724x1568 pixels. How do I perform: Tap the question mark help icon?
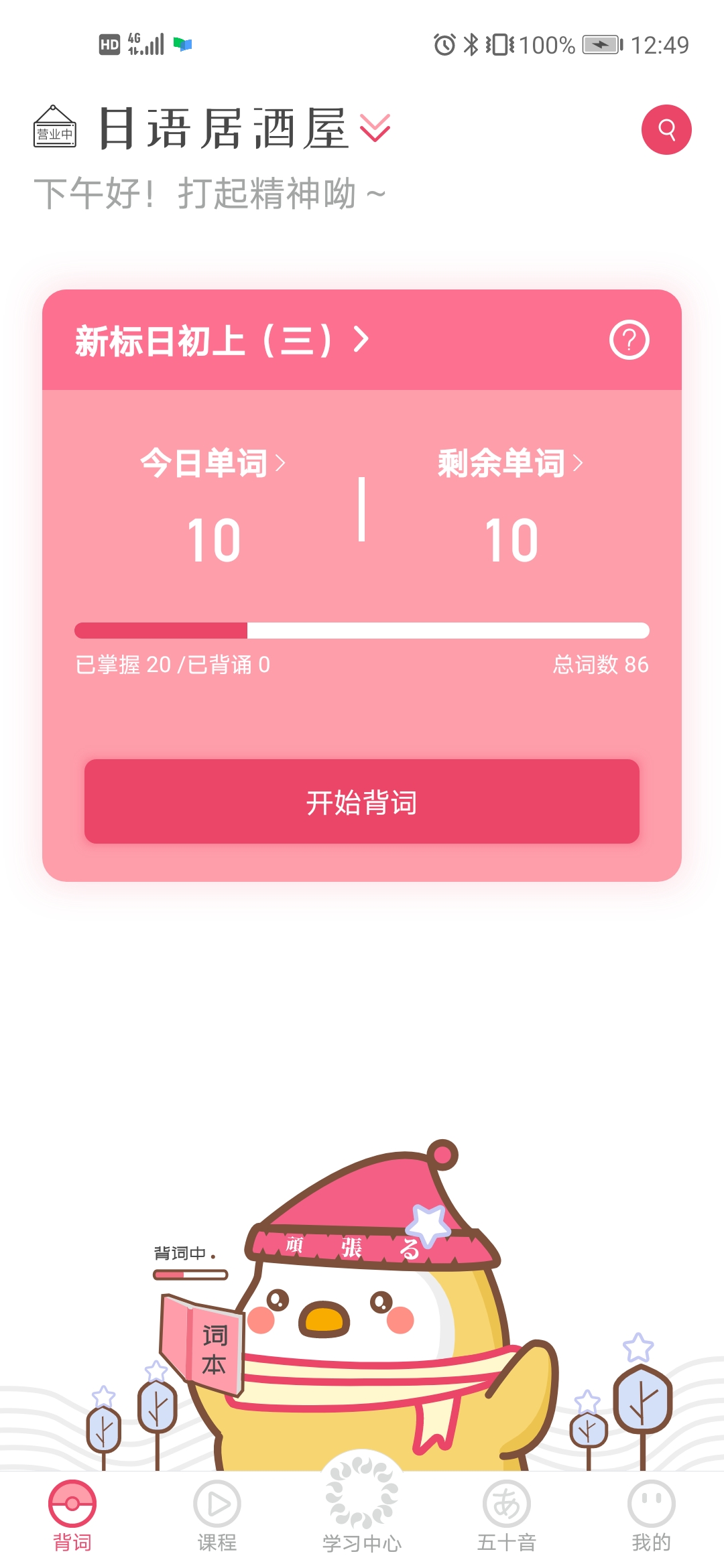click(x=629, y=340)
